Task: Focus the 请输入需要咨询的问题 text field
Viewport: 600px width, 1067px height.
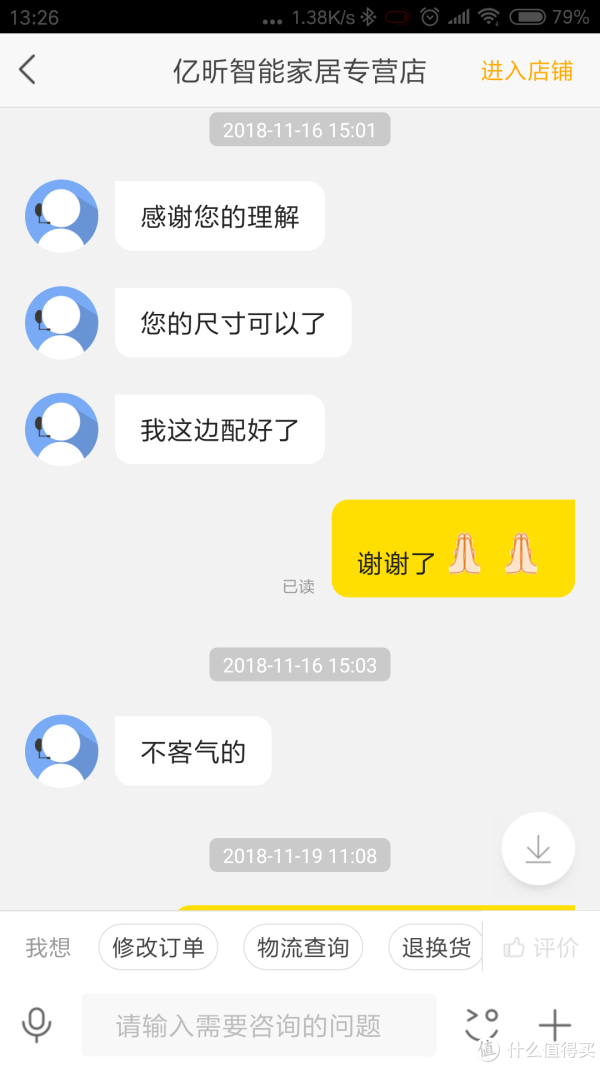Action: [x=259, y=1025]
